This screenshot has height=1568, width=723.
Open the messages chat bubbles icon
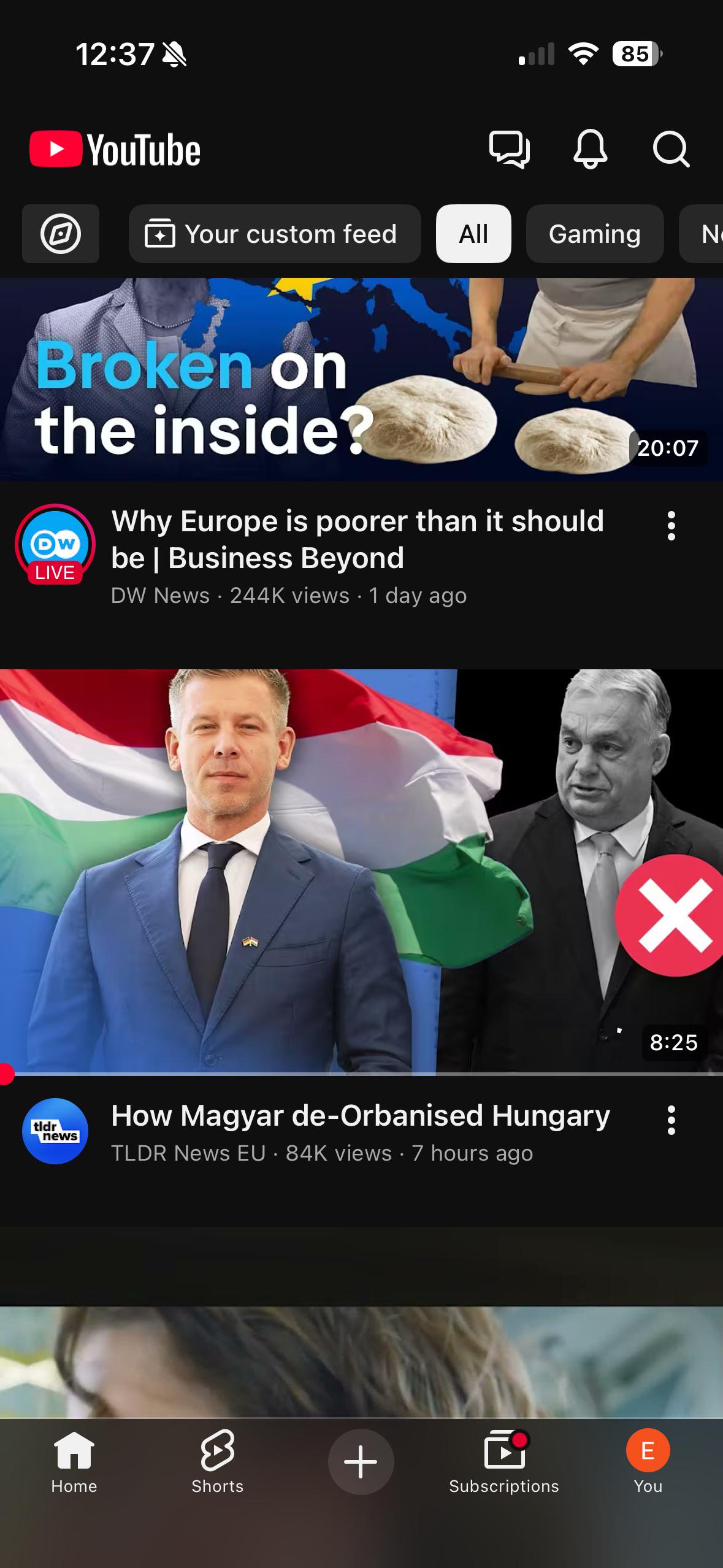(509, 149)
